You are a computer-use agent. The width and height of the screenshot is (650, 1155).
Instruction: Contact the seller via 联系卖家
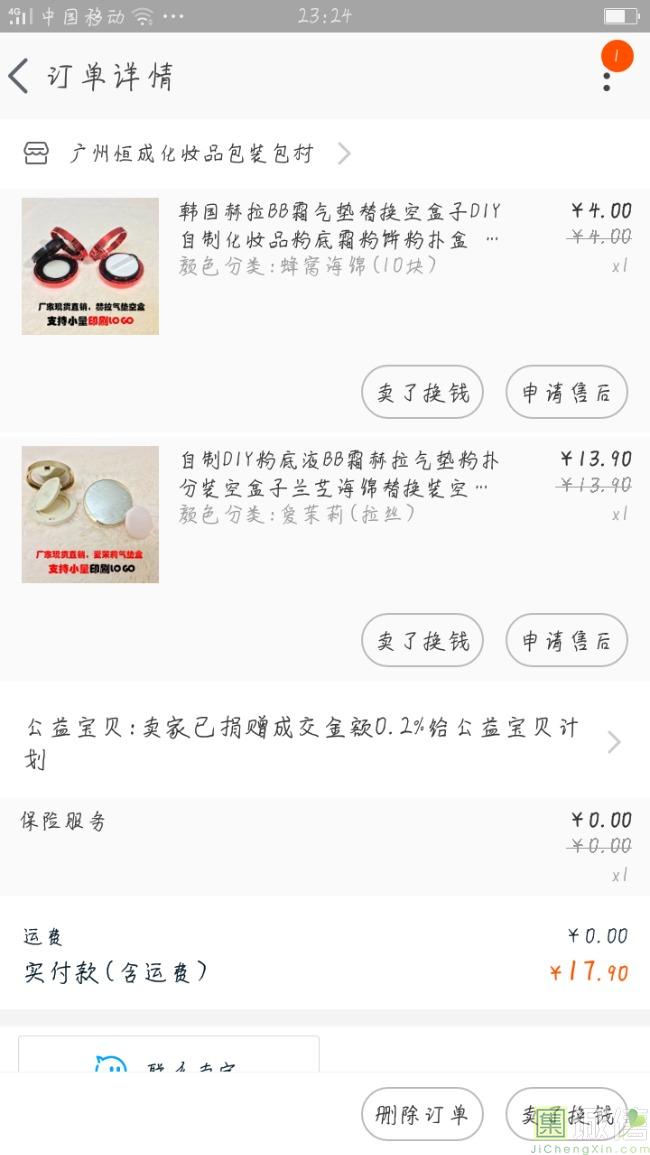point(168,1060)
